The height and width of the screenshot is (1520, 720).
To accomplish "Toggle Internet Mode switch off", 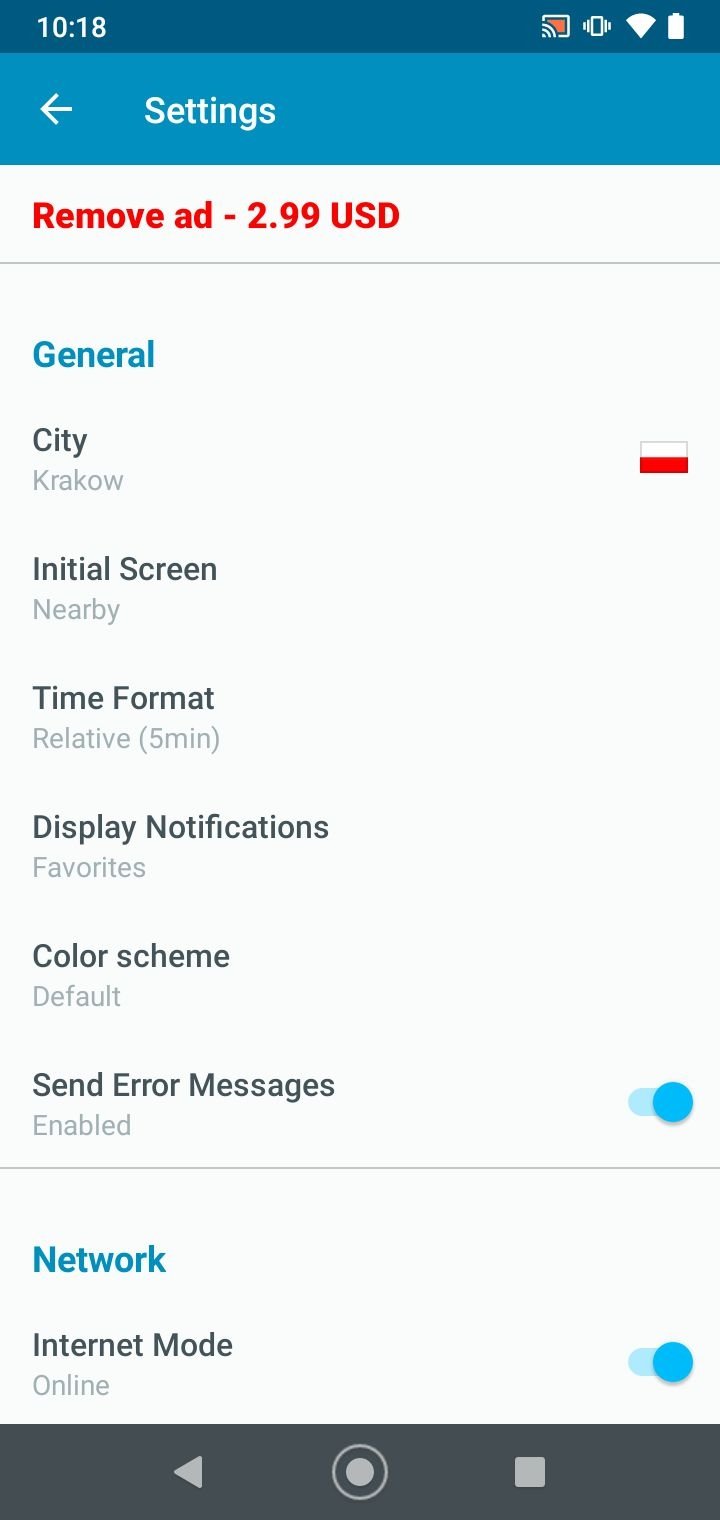I will coord(660,1362).
